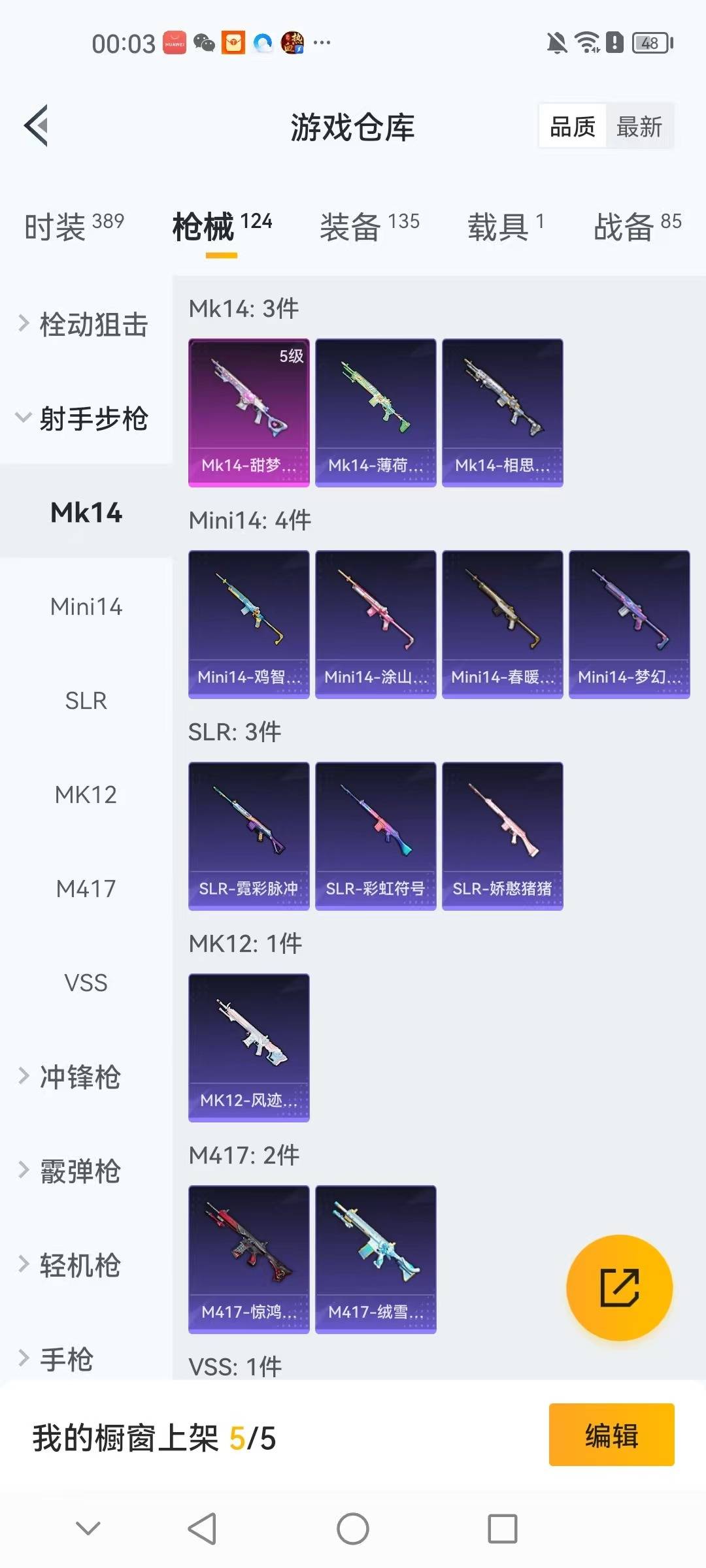Select M417 in the sidebar list
Image resolution: width=706 pixels, height=1568 pixels.
pyautogui.click(x=85, y=889)
